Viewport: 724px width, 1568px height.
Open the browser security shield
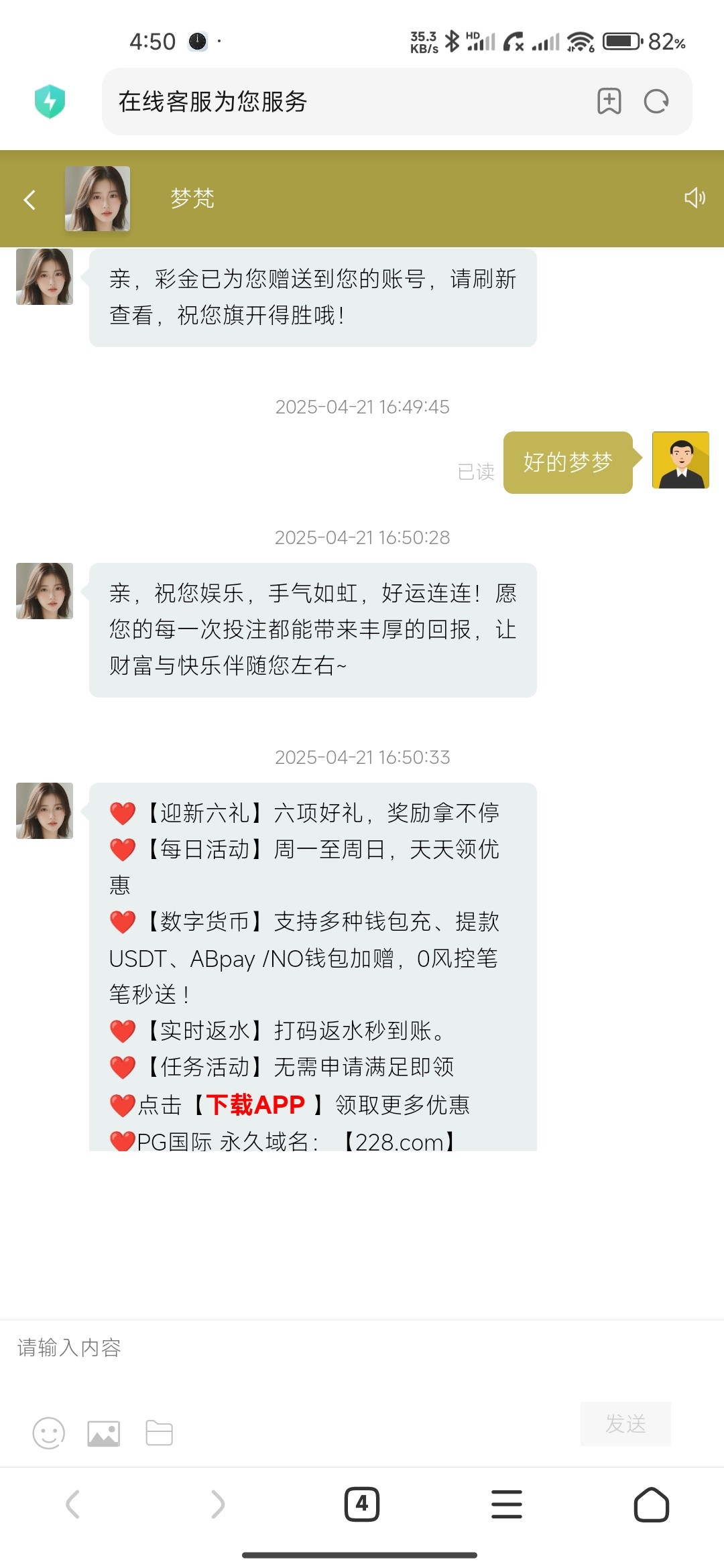click(x=50, y=101)
